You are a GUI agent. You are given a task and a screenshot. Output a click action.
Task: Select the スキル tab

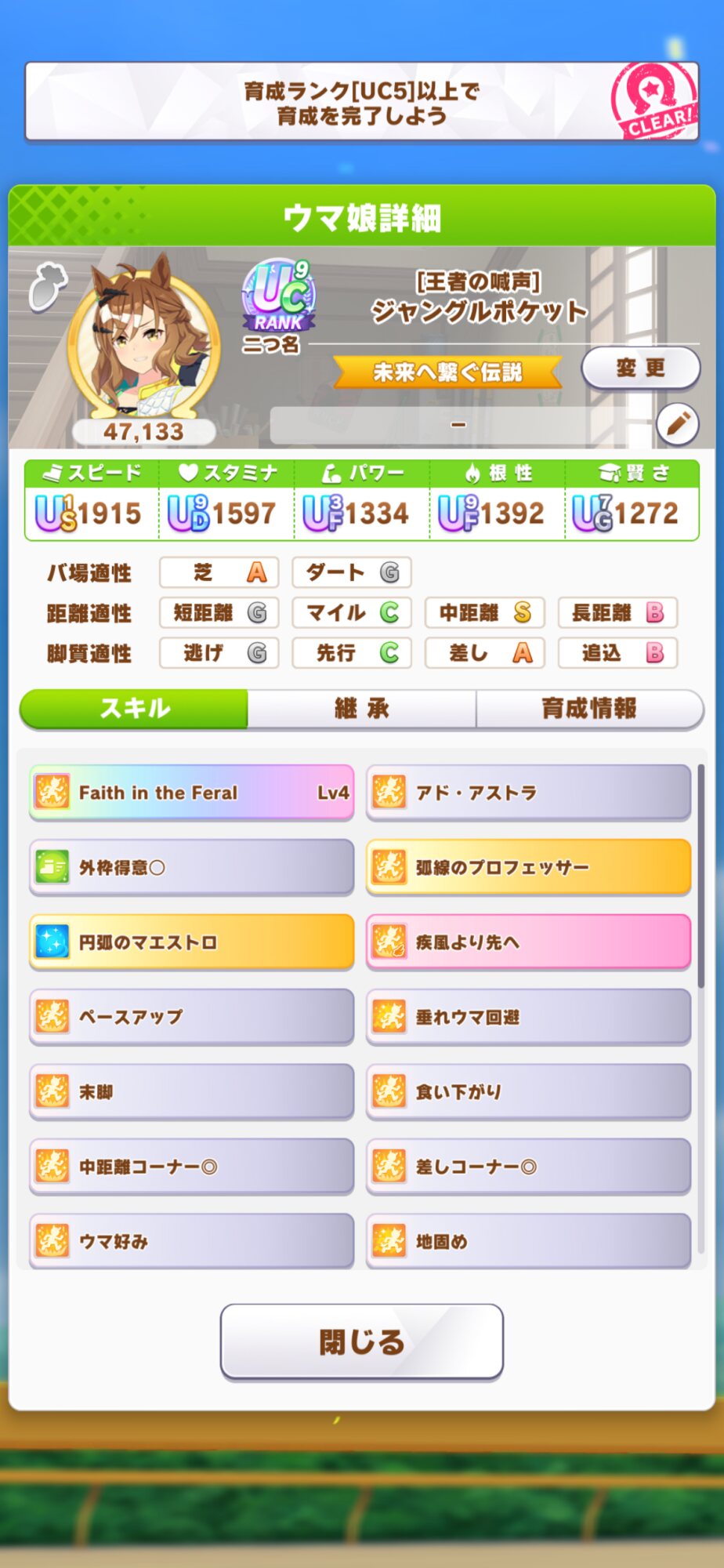tap(134, 709)
